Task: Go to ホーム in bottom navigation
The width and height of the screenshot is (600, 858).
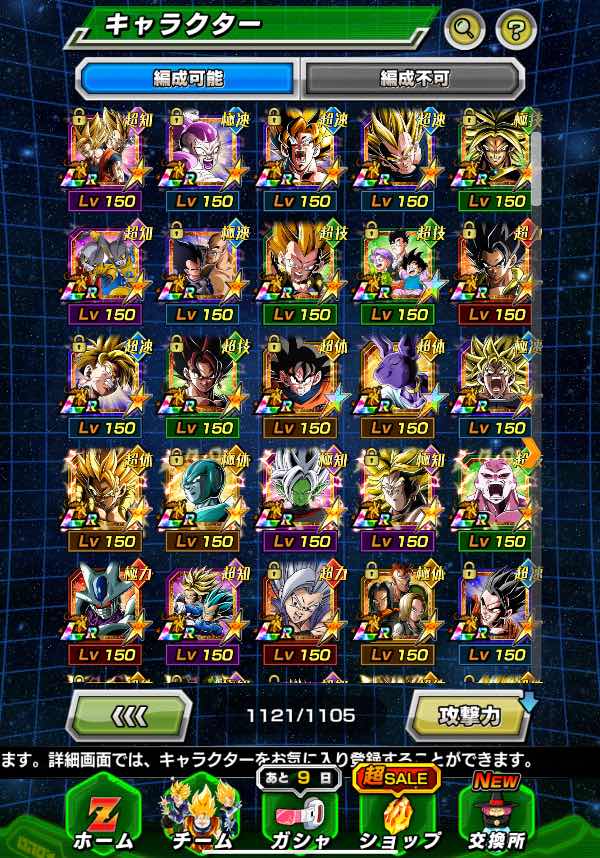Action: click(x=103, y=813)
